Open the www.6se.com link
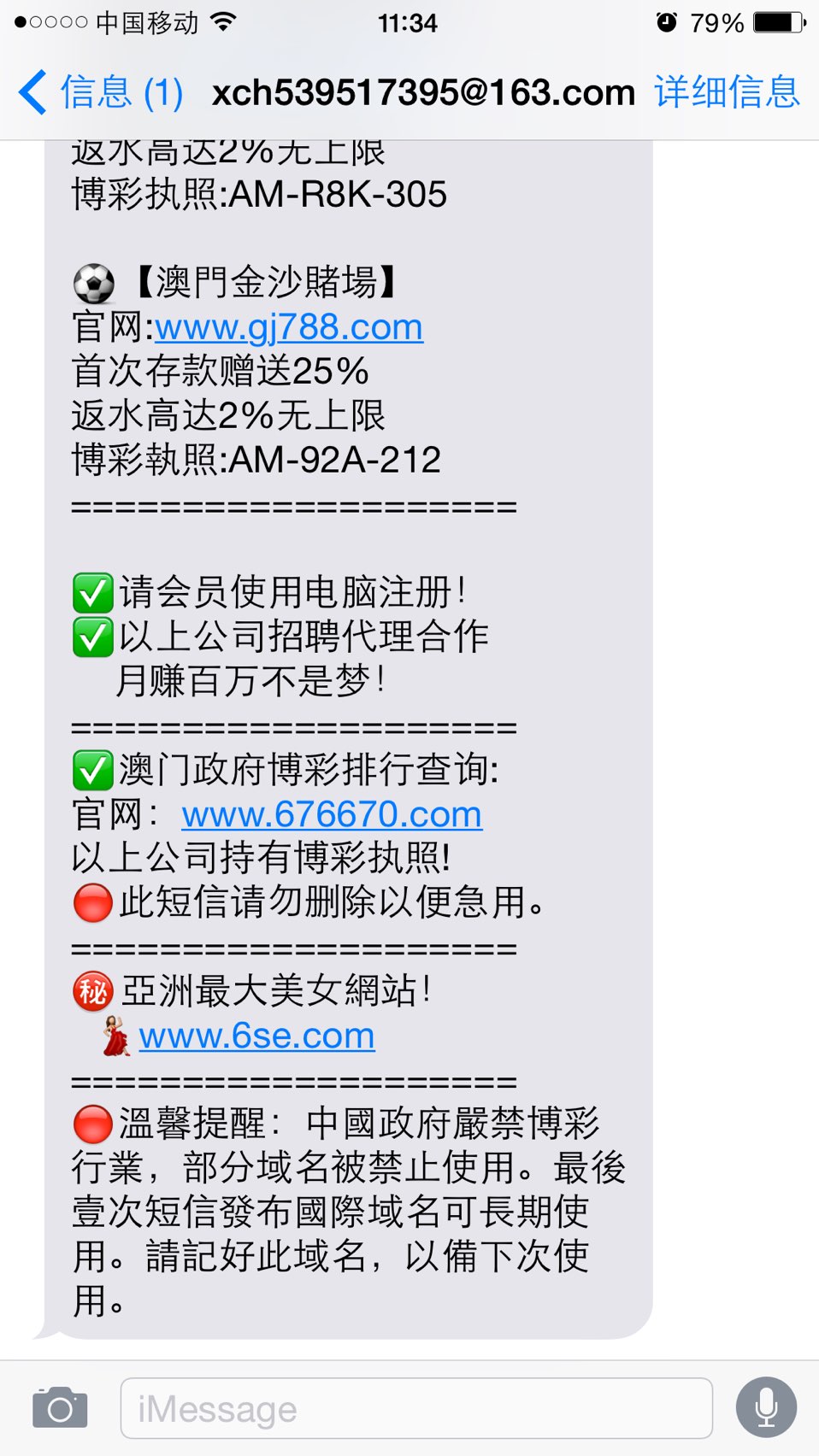 [256, 1036]
